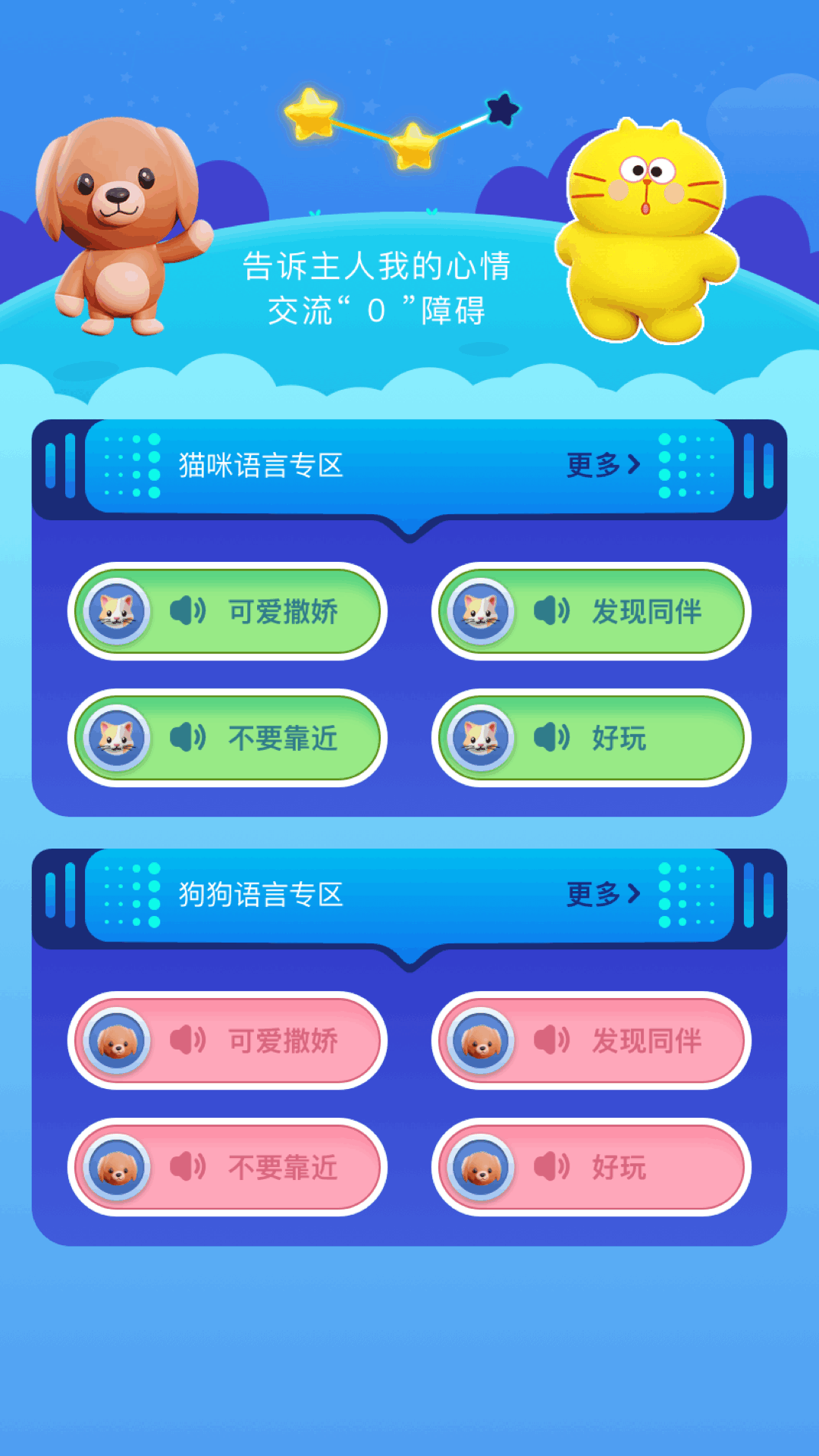
Task: Select the 好玩 phrase in dog section
Action: [591, 1169]
